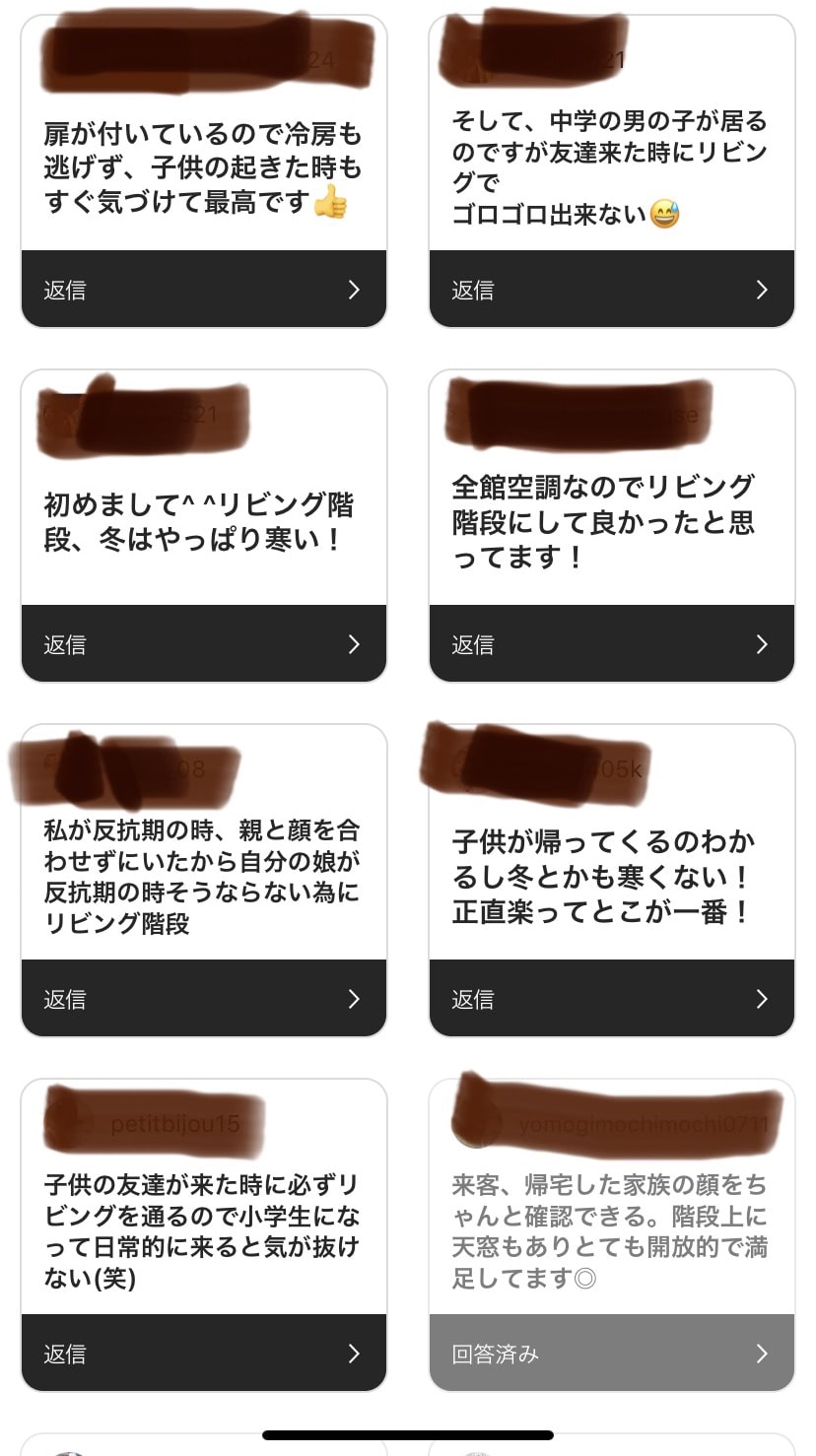Reply to the 子供が帰ってくるのわかる response
This screenshot has height=1456, width=816.
(612, 998)
